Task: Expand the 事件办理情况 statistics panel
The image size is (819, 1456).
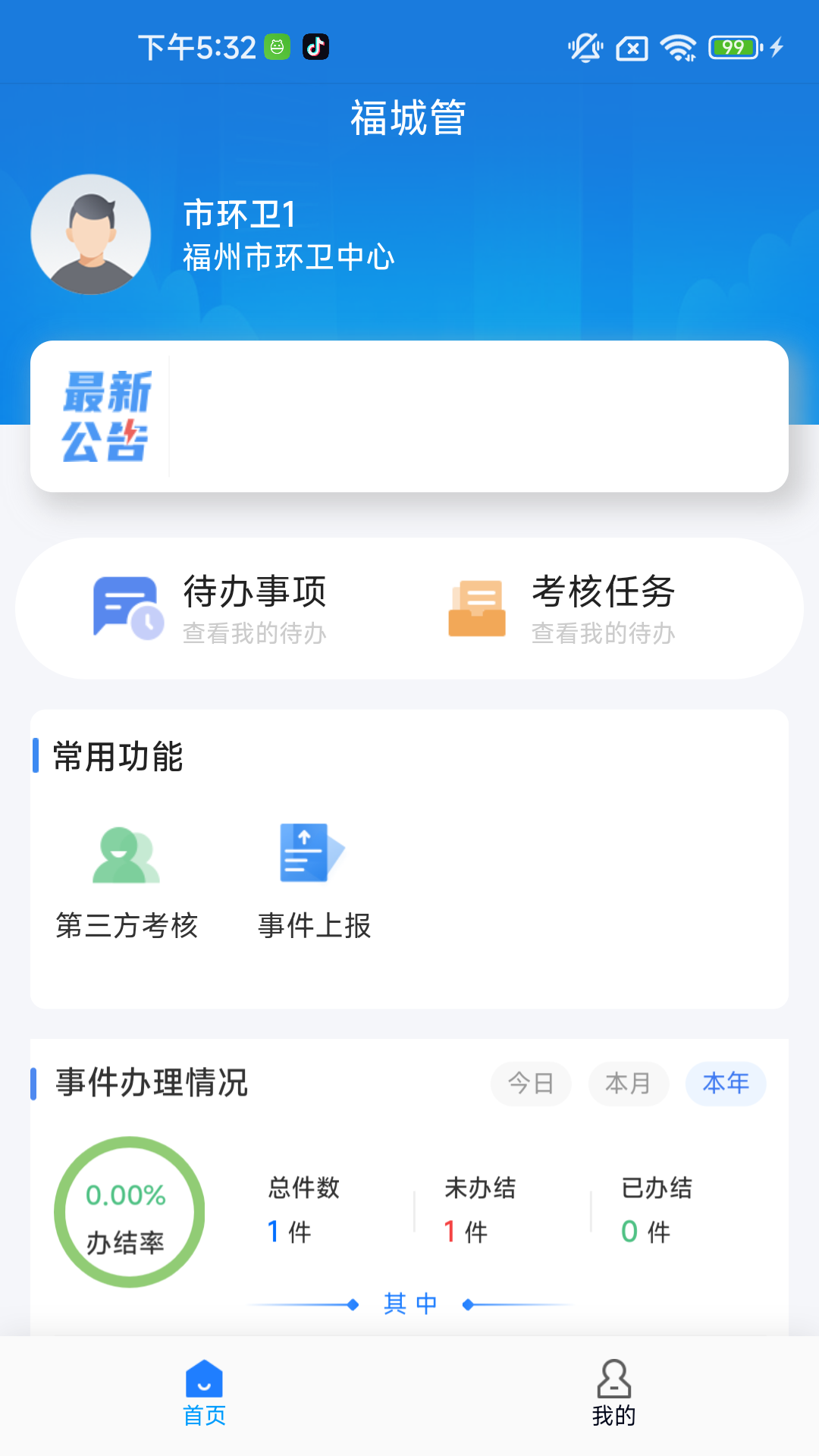Action: point(152,1084)
